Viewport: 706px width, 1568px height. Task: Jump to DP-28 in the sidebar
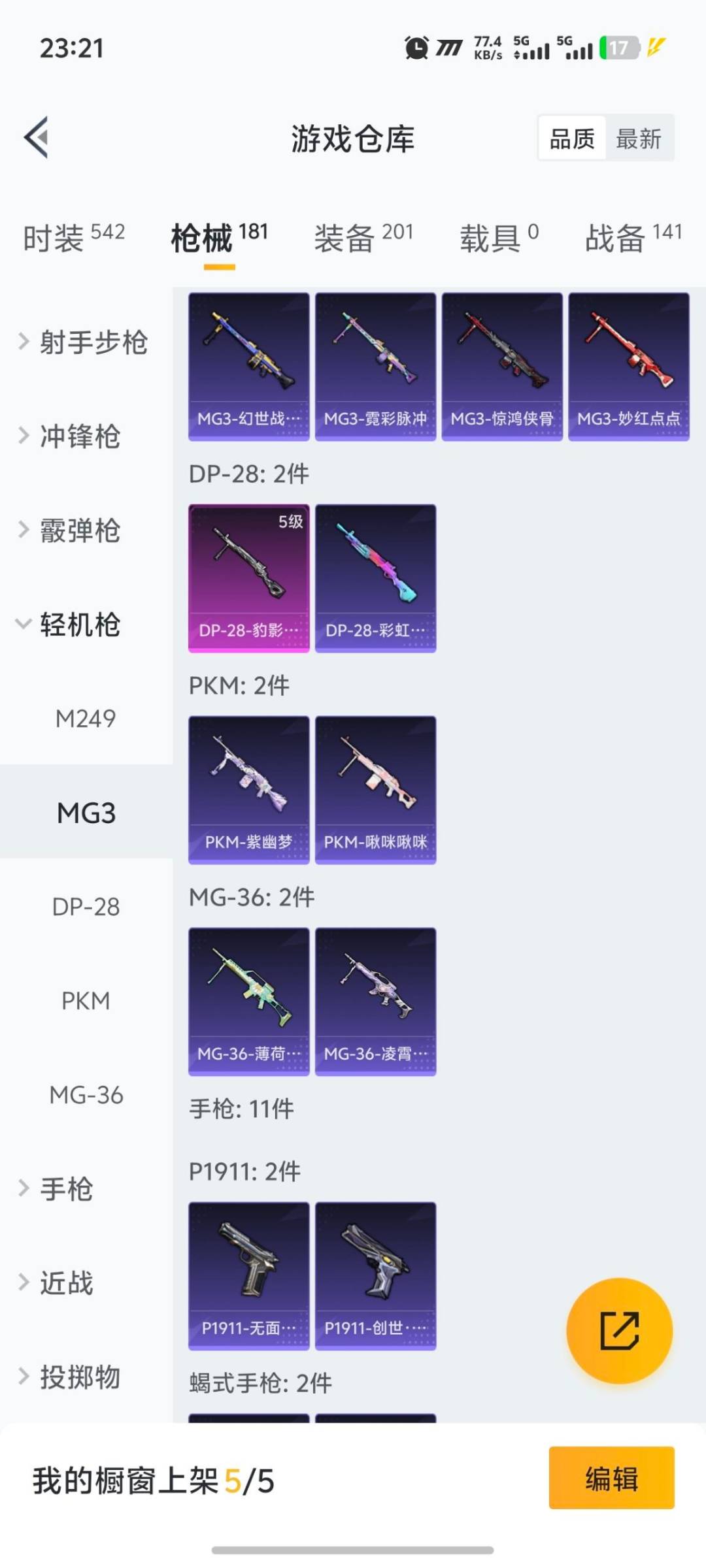tap(86, 907)
